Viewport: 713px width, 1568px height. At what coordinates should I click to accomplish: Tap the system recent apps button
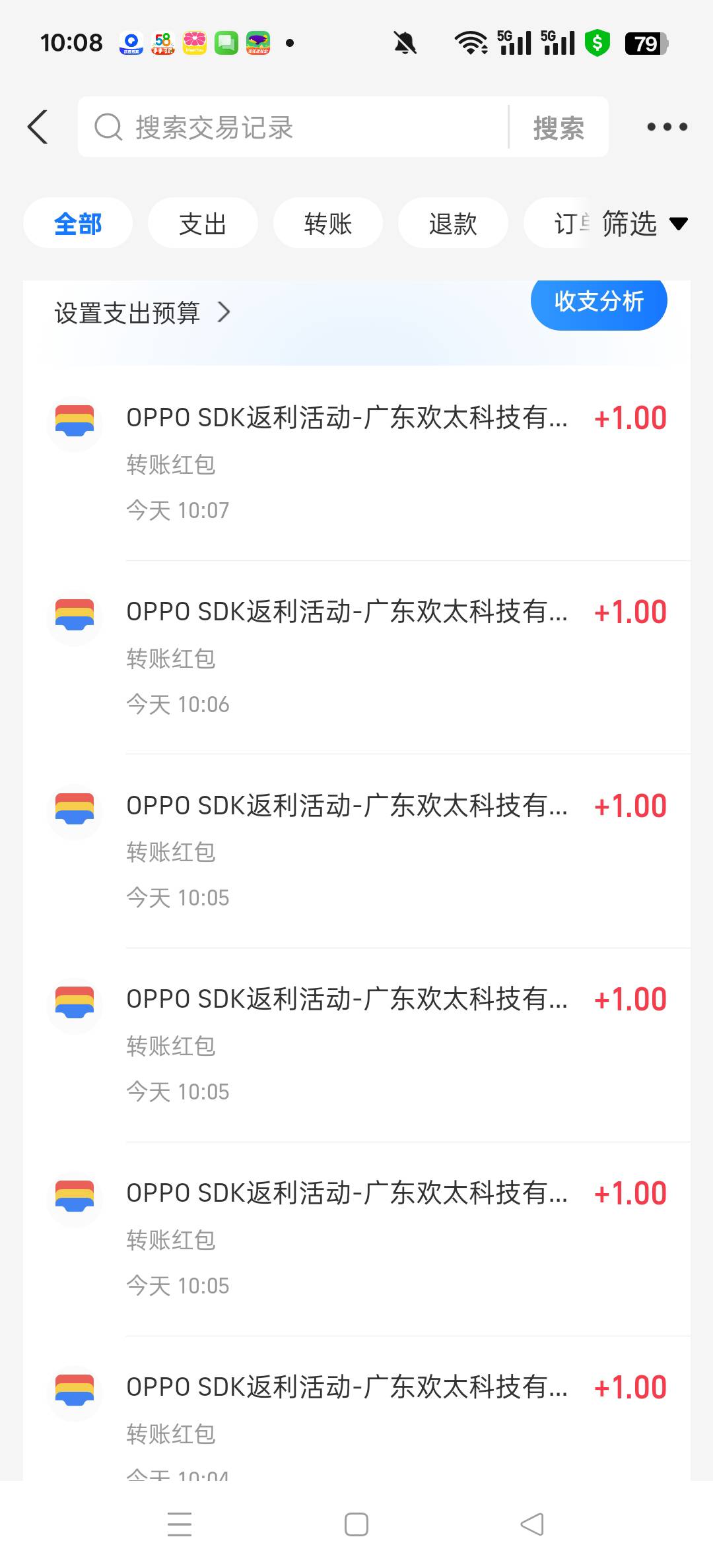coord(180,1524)
